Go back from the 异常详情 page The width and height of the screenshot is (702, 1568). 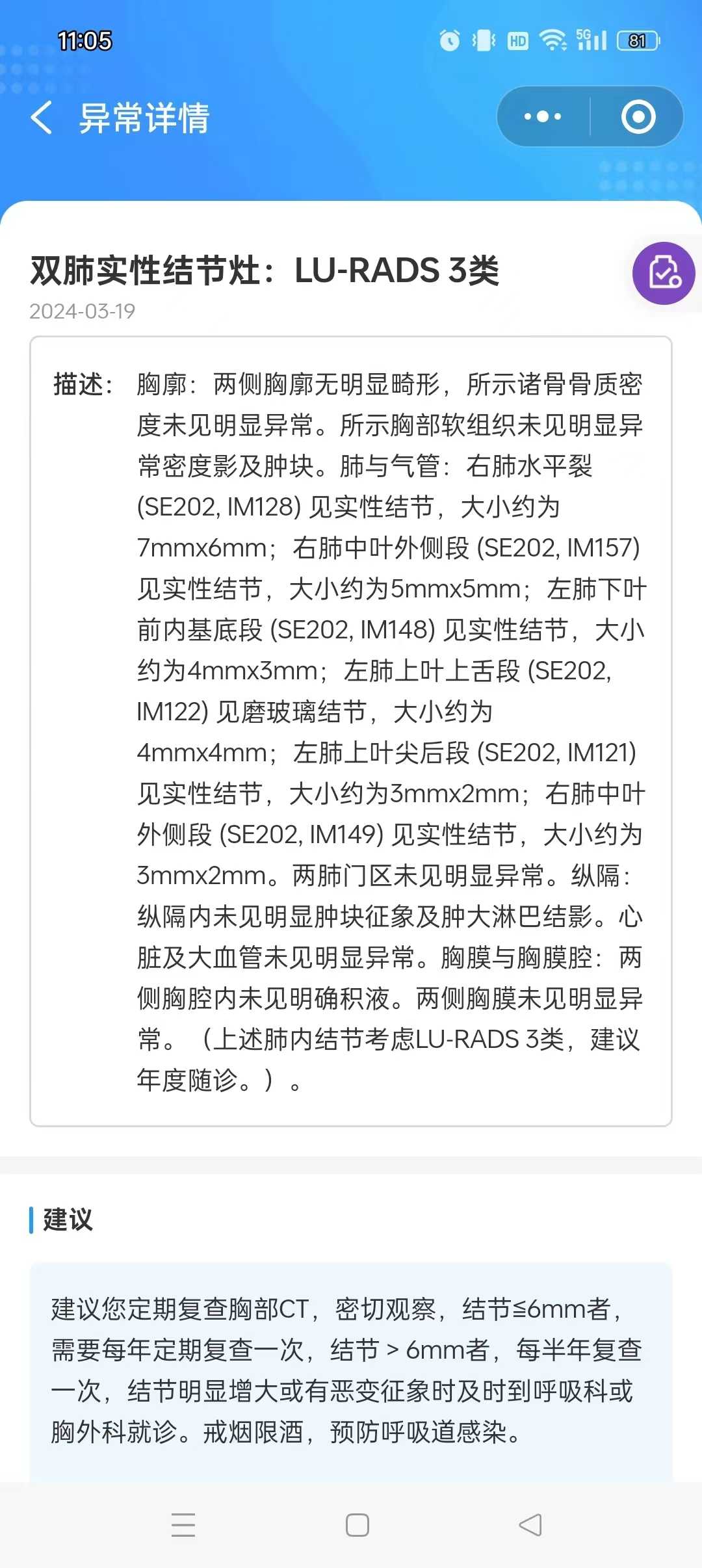42,118
